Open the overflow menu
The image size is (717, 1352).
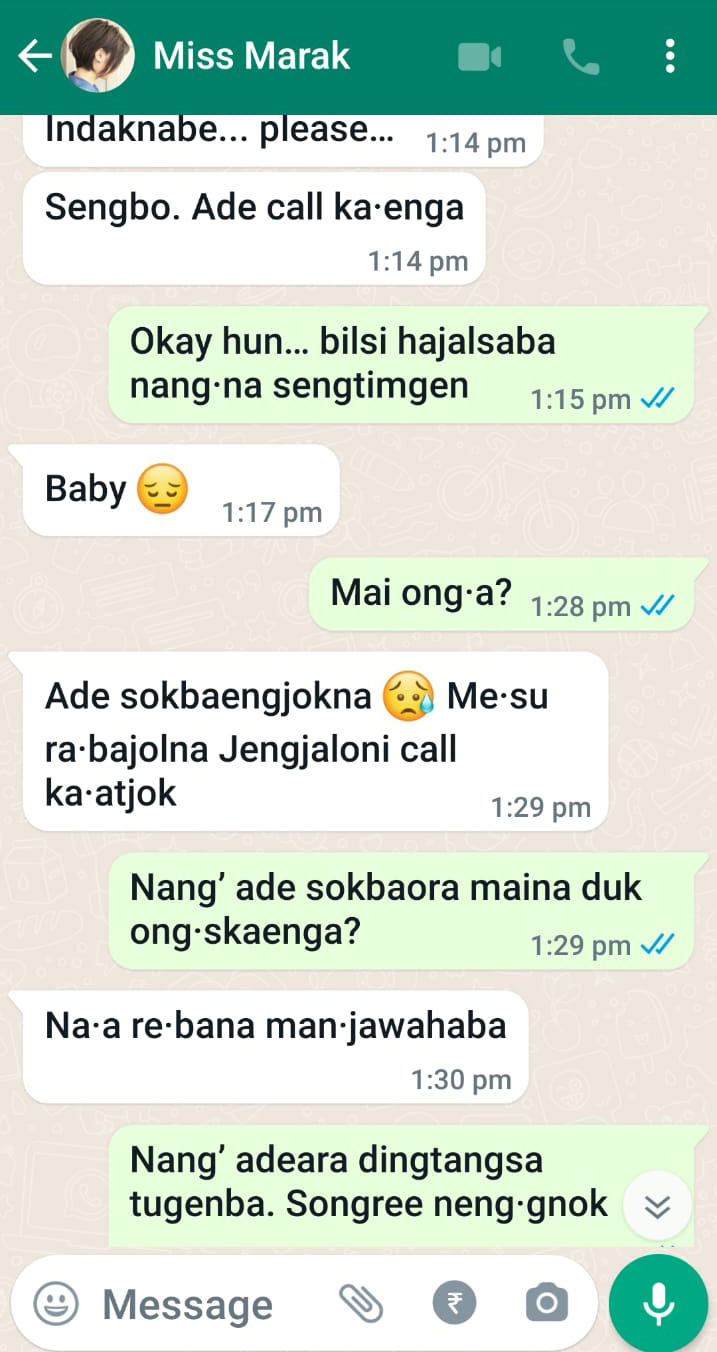click(x=670, y=57)
